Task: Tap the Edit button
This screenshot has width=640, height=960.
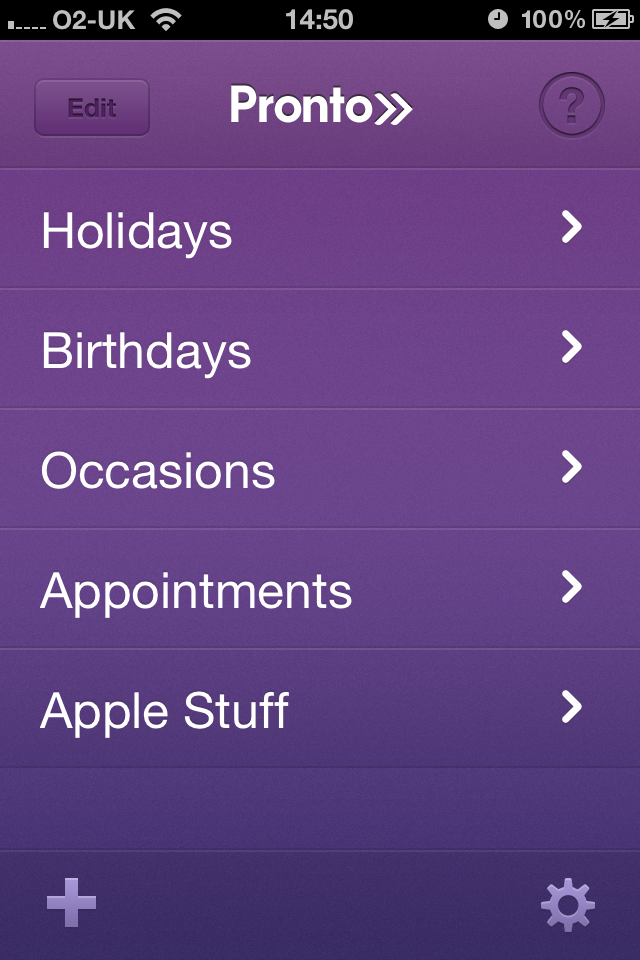Action: (92, 107)
